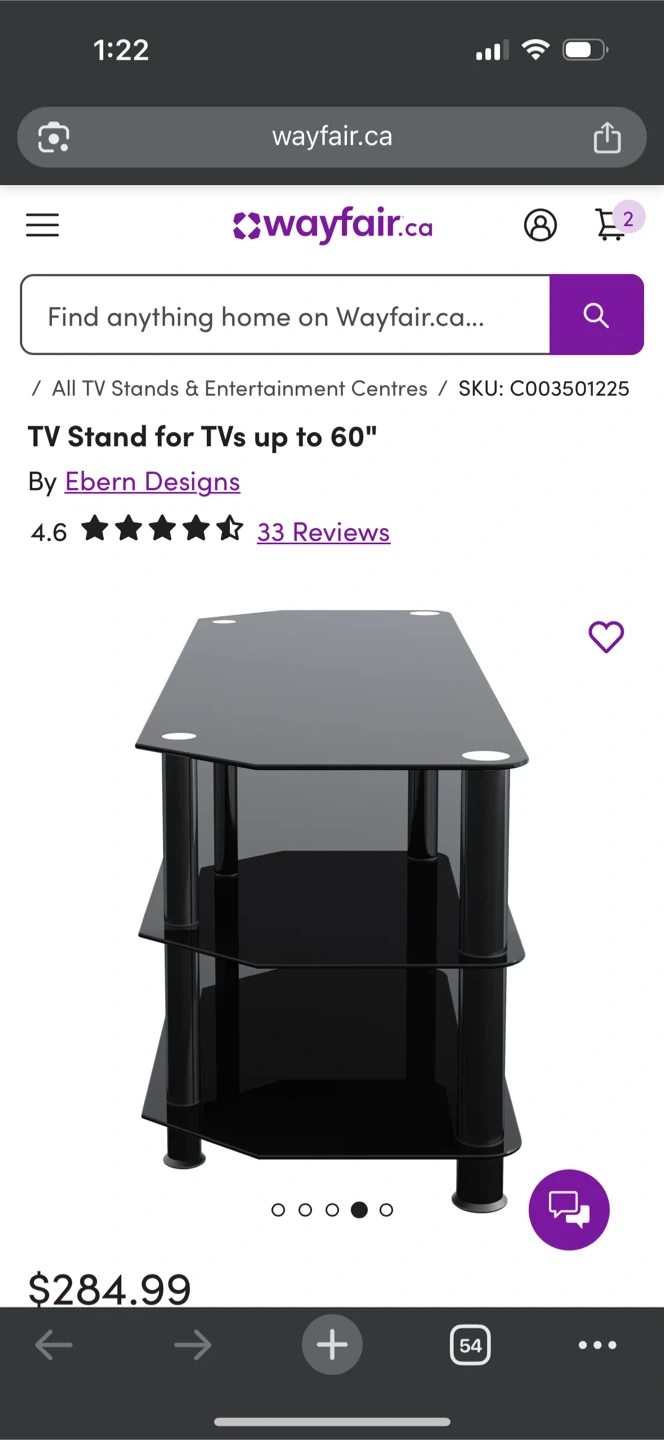
Task: Open a new browser tab
Action: click(332, 1345)
